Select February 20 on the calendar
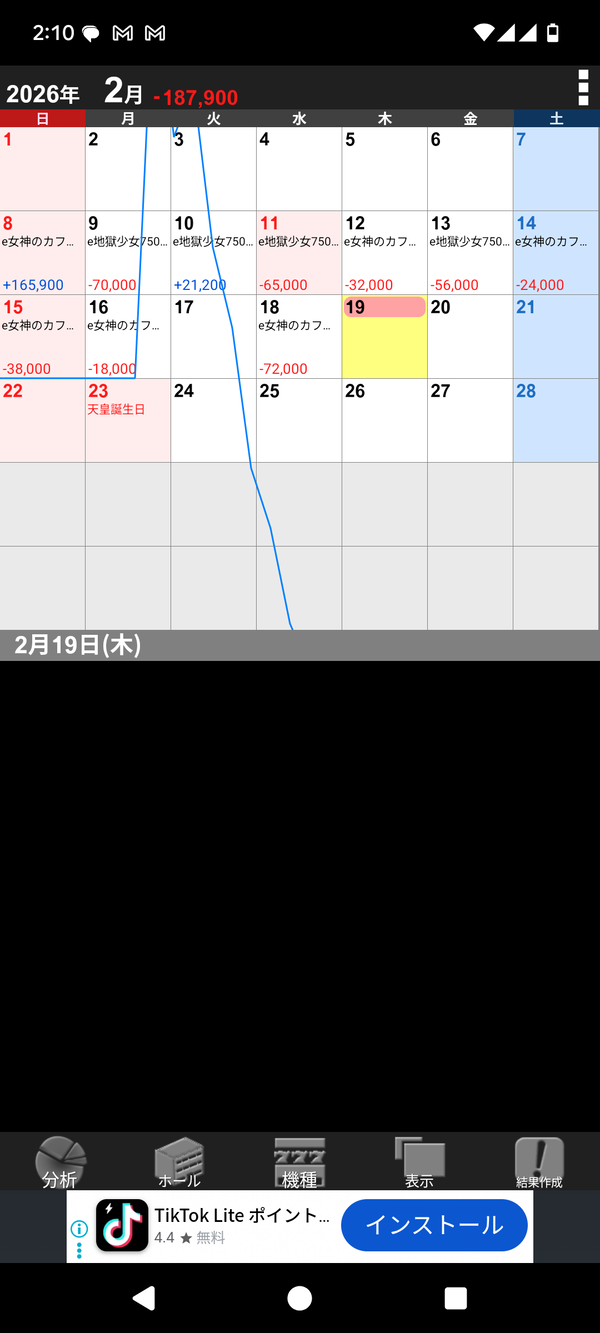The image size is (600, 1333). point(470,336)
